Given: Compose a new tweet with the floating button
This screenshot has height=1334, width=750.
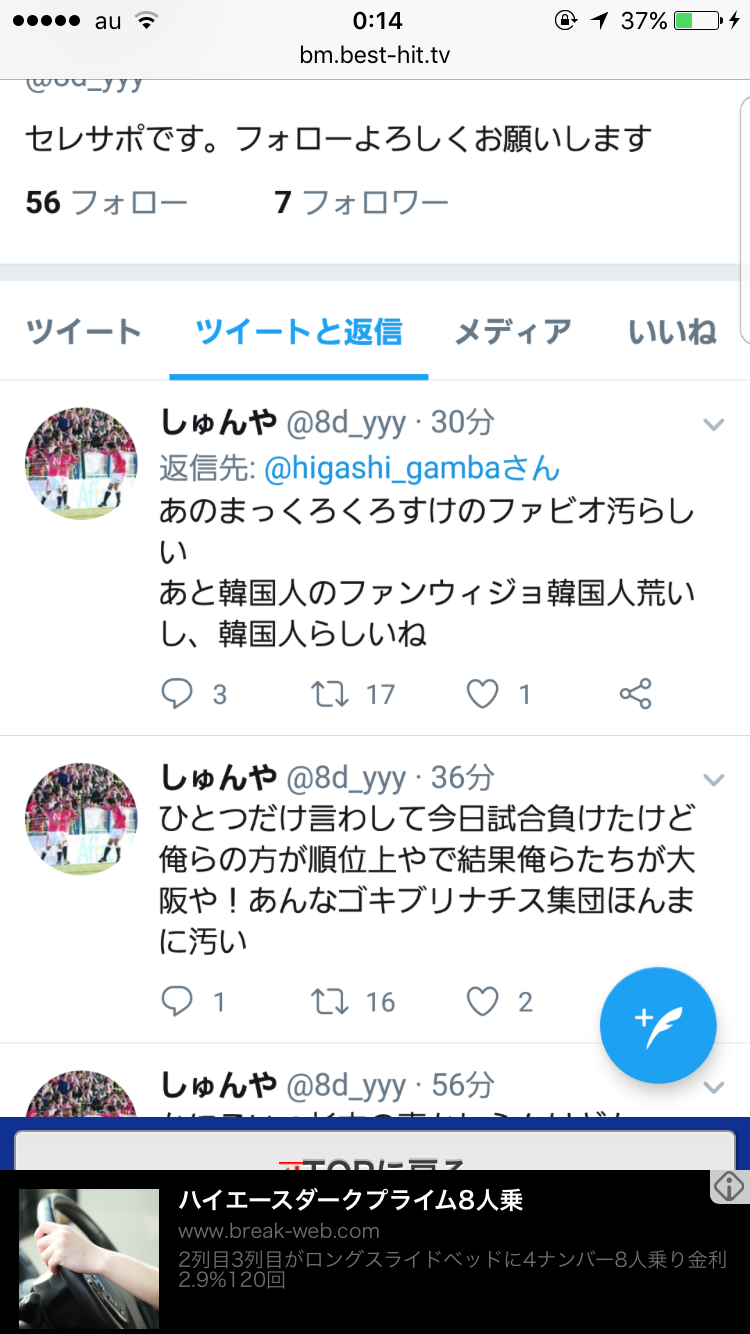Looking at the screenshot, I should point(658,1026).
